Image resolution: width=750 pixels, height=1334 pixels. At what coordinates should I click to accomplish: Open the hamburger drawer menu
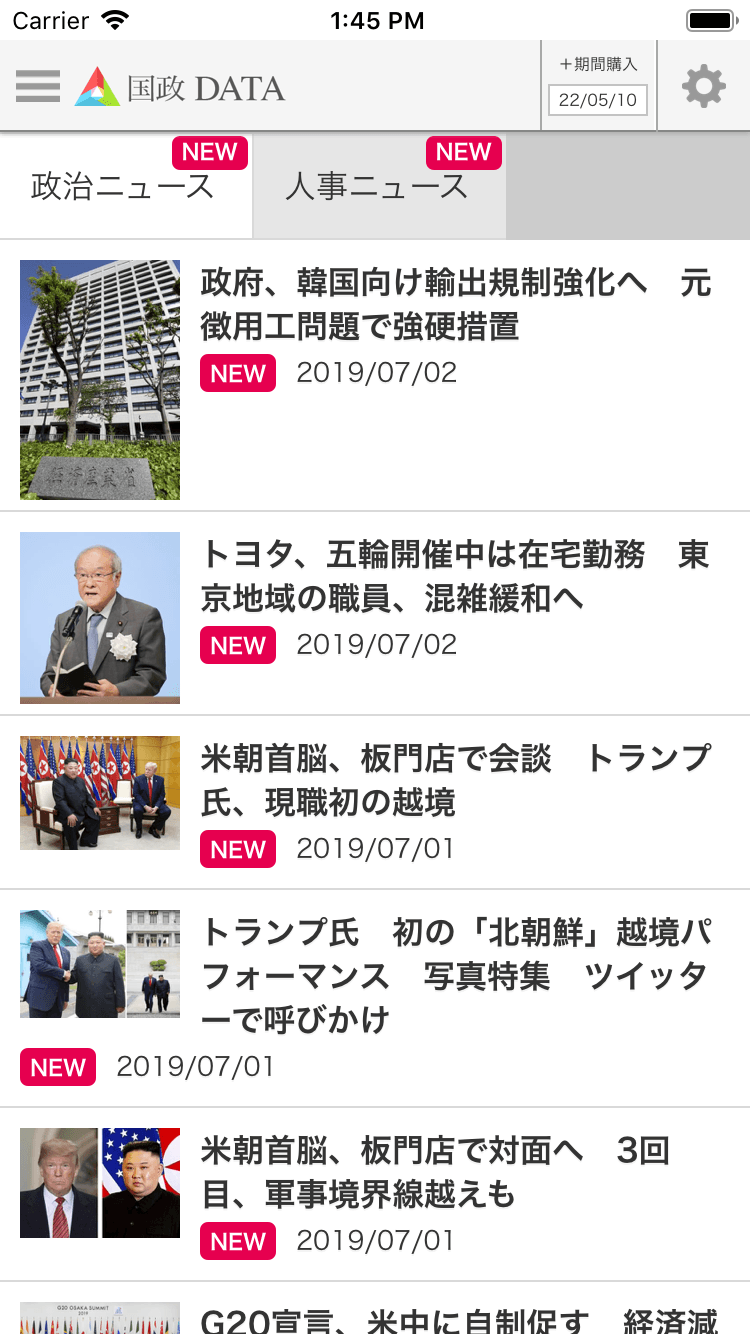38,86
